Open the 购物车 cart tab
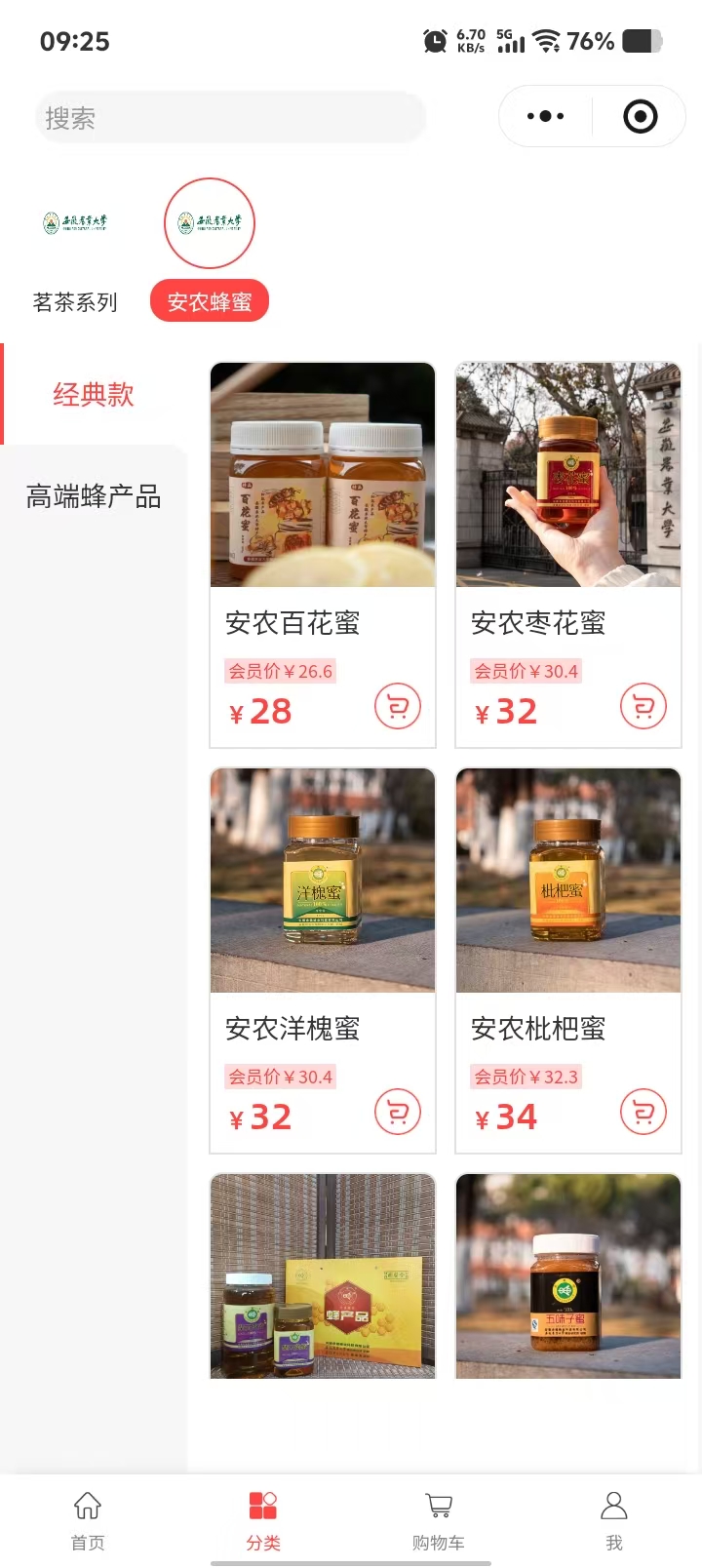The height and width of the screenshot is (1568, 702). pos(439,1519)
